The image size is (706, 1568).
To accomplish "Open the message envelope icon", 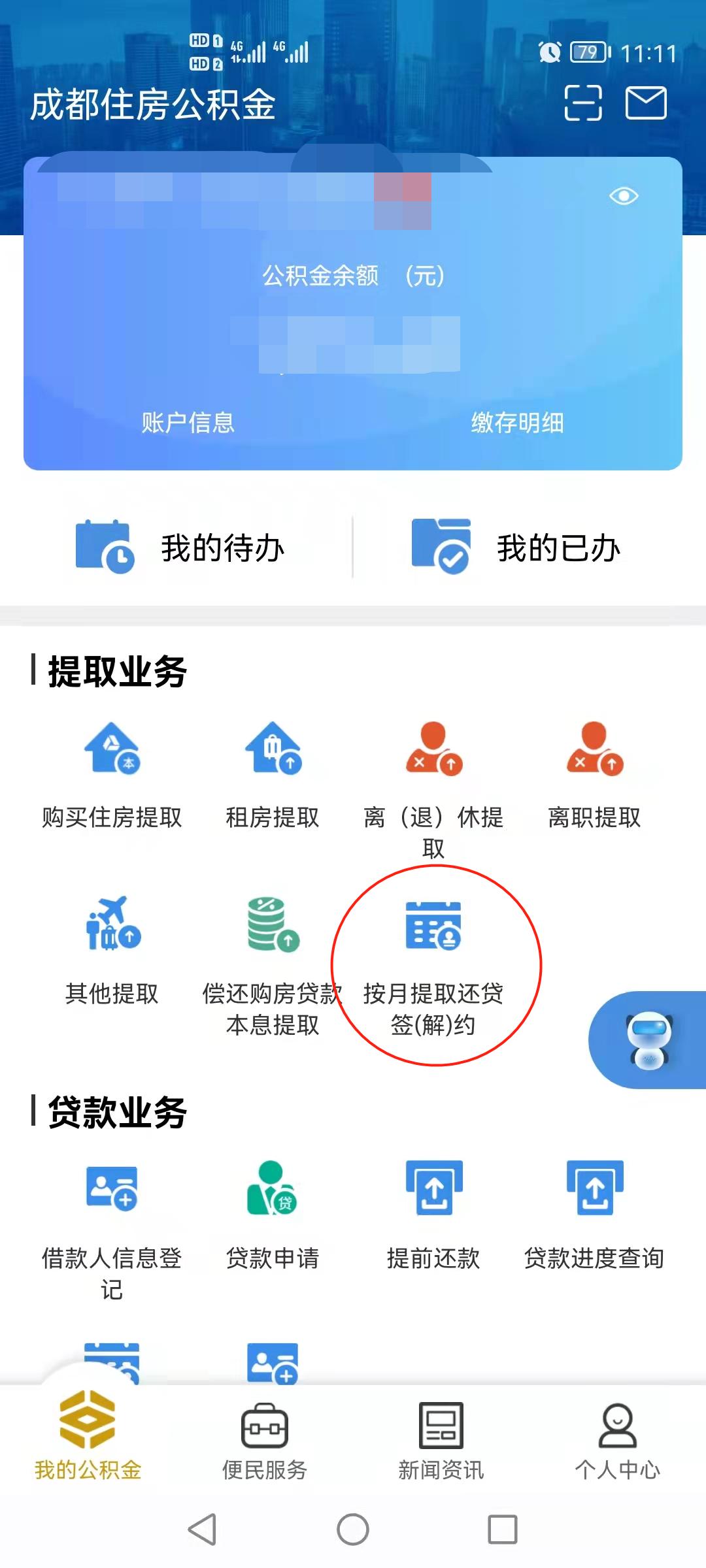I will [x=645, y=103].
